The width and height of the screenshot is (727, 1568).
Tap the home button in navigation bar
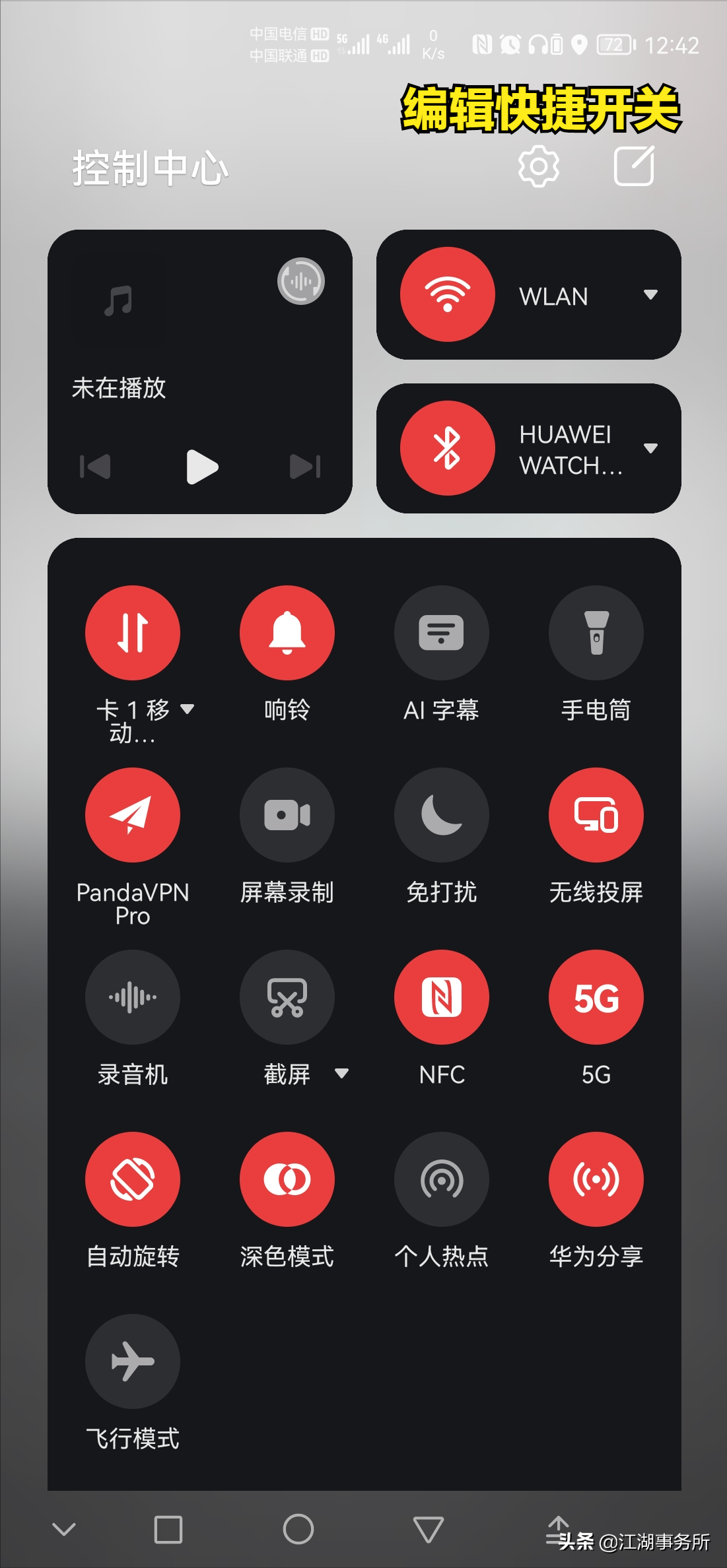click(298, 1529)
